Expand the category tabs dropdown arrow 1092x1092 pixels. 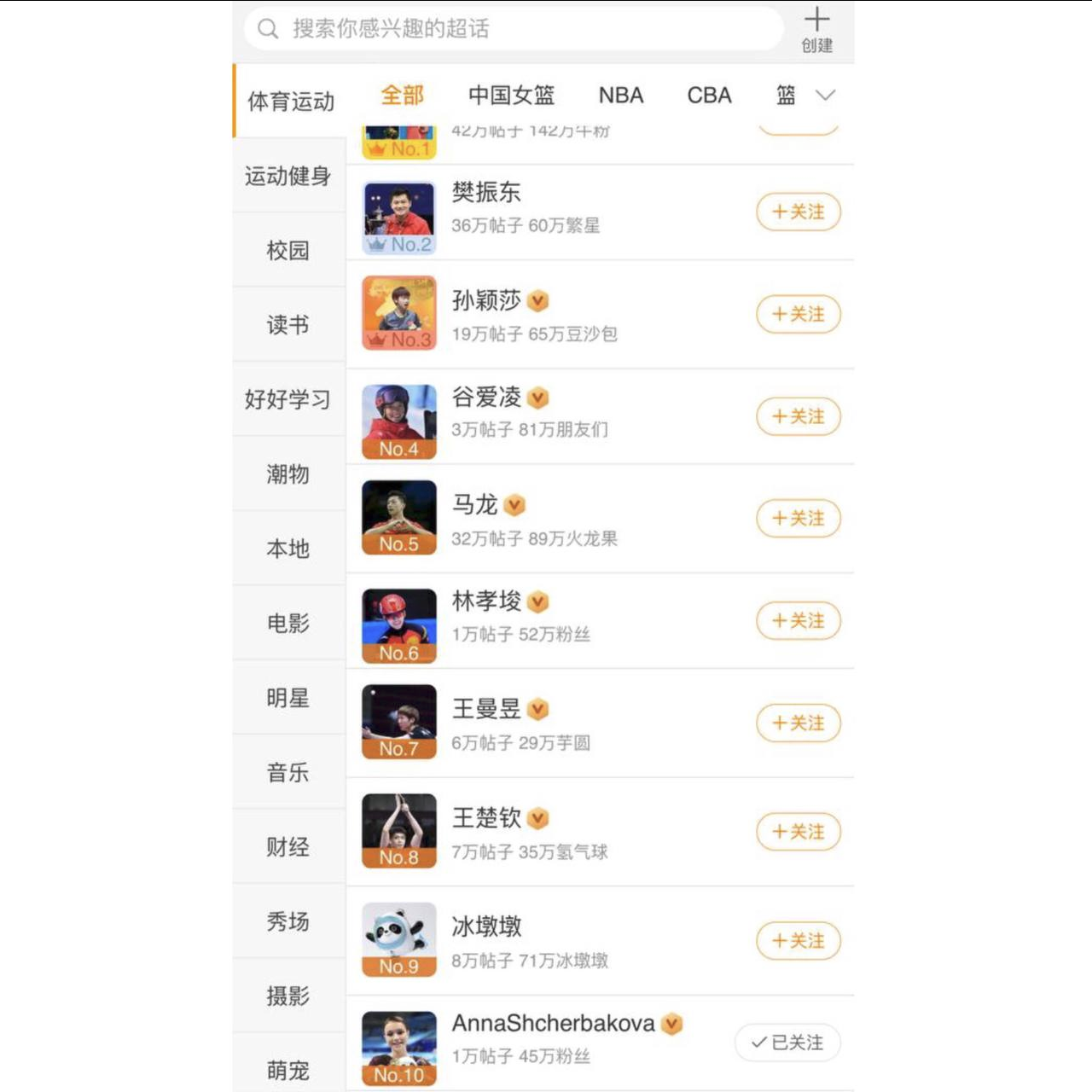click(x=825, y=96)
